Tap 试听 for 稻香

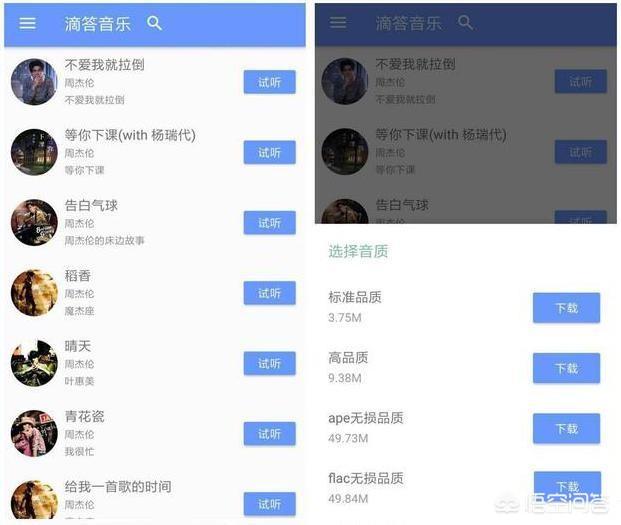tap(269, 293)
